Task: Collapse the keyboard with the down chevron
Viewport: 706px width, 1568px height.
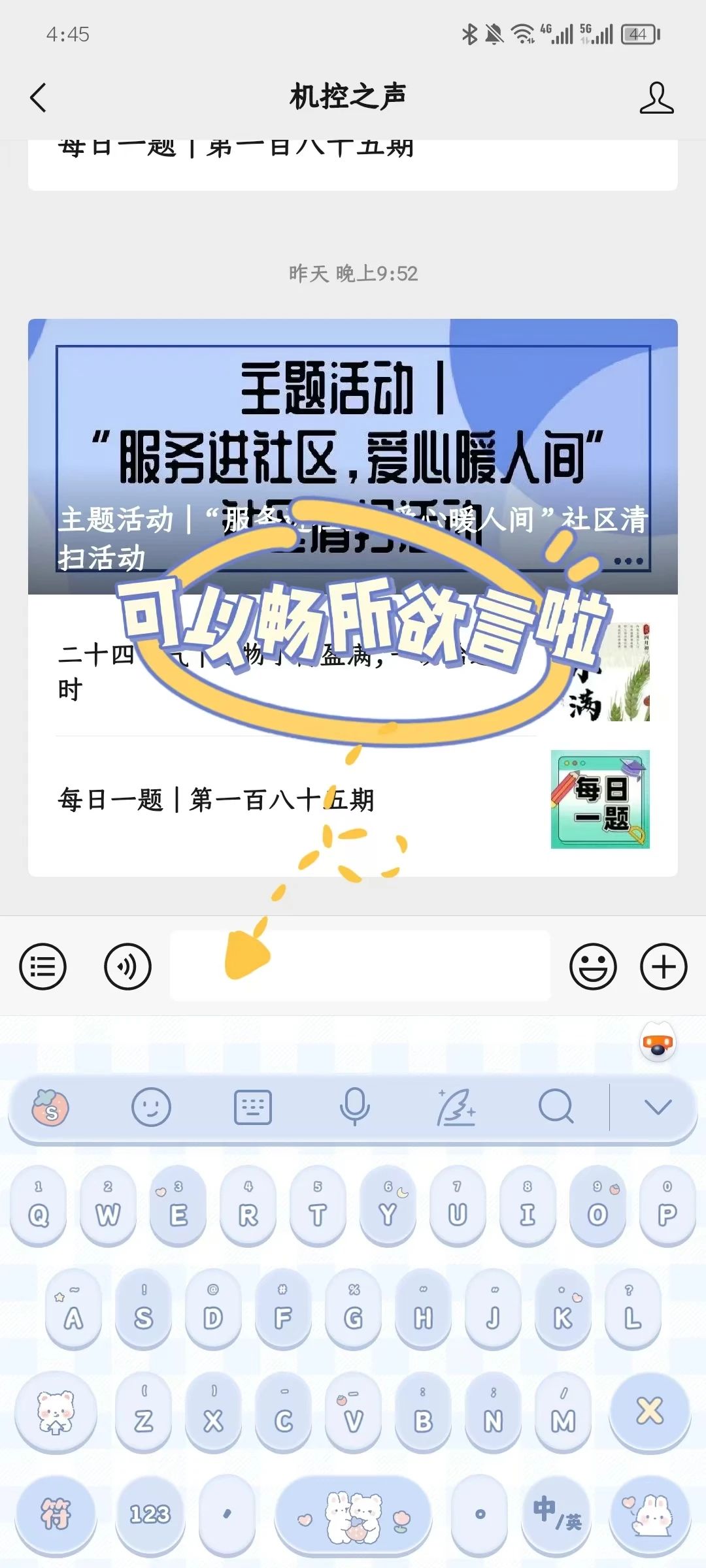Action: click(x=658, y=1107)
